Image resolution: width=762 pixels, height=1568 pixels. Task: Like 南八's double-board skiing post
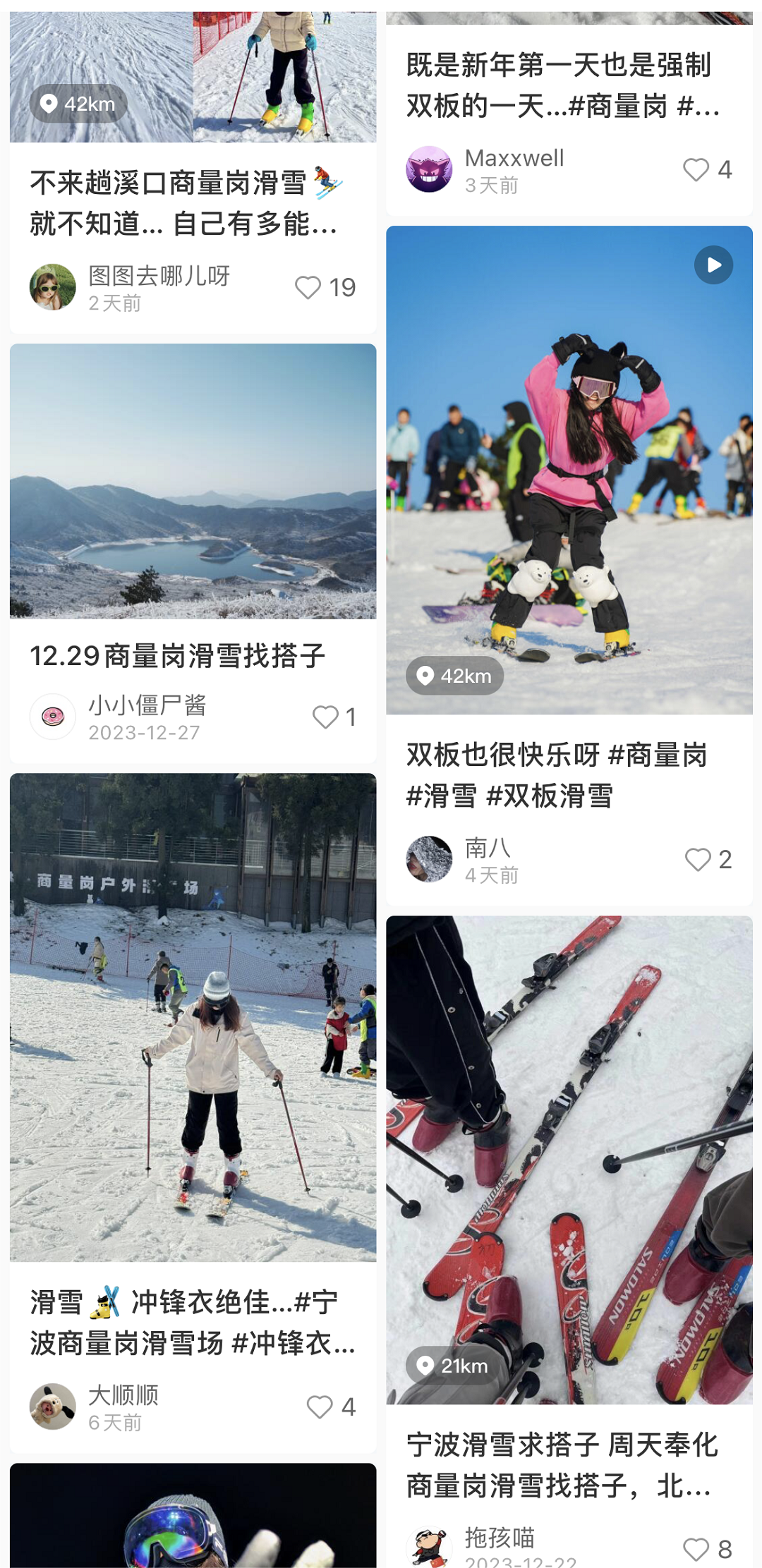[x=698, y=860]
